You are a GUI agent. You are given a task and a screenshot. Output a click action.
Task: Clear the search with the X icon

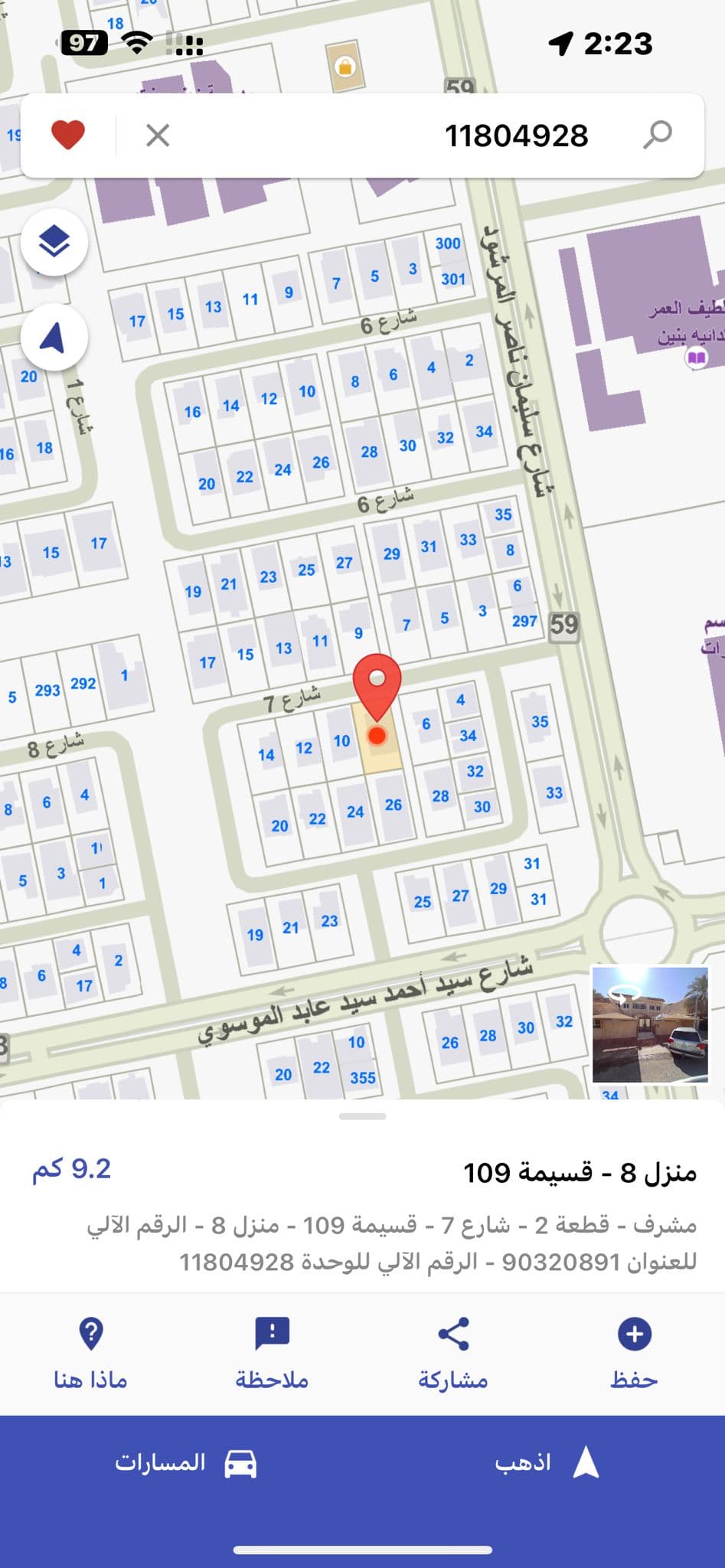click(x=158, y=136)
